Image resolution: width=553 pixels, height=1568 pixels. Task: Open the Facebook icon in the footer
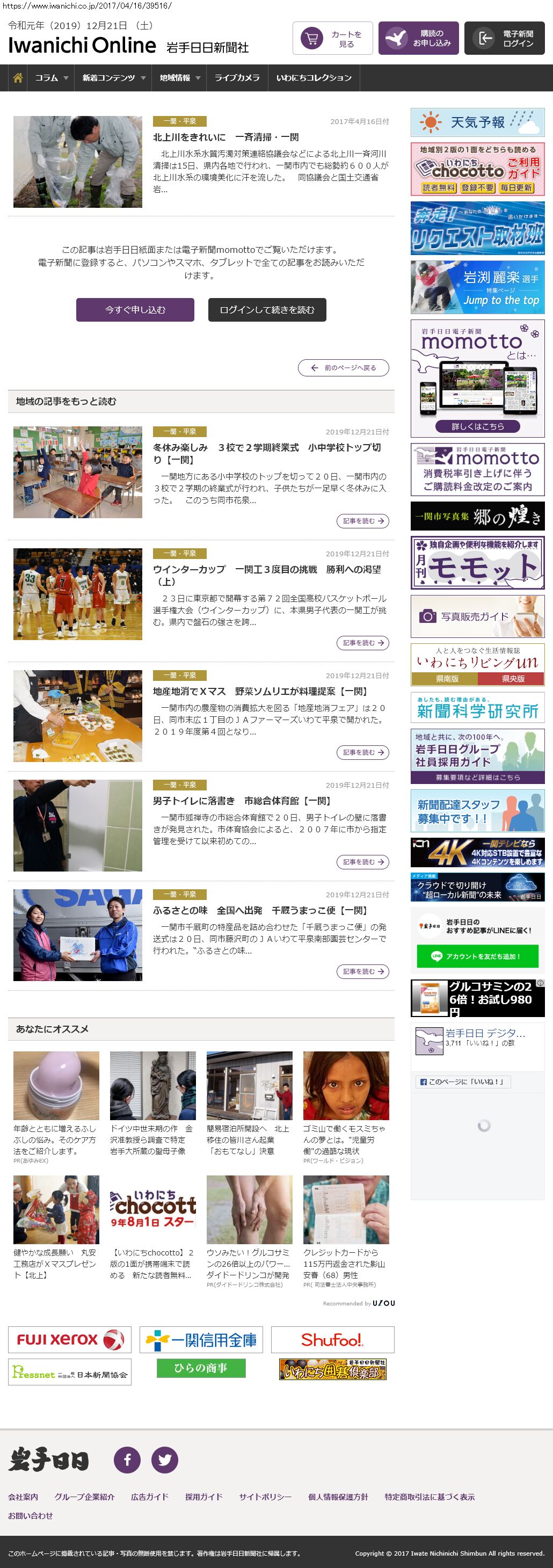click(x=127, y=1460)
